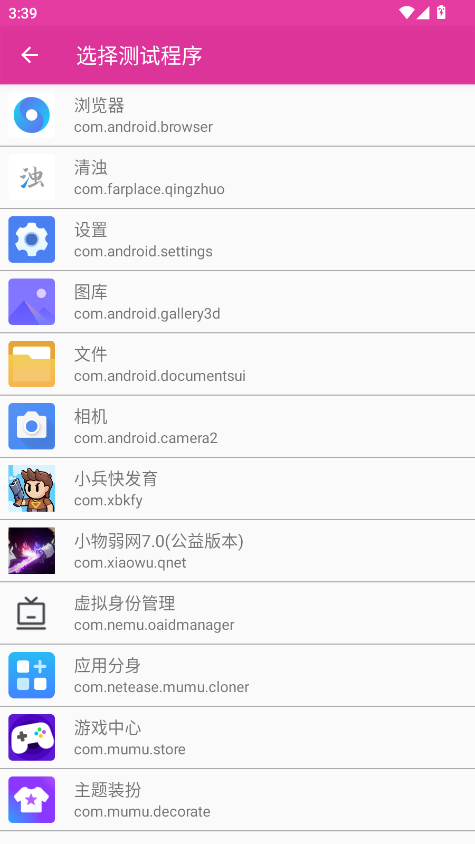Screen dimensions: 475x844
Task: Pick 设置 com.android.settings
Action: point(238,240)
